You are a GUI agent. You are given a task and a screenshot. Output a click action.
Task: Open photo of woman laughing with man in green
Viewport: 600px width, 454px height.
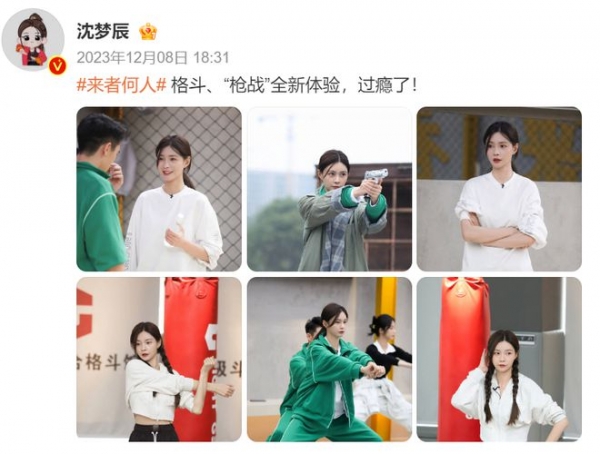(x=159, y=189)
